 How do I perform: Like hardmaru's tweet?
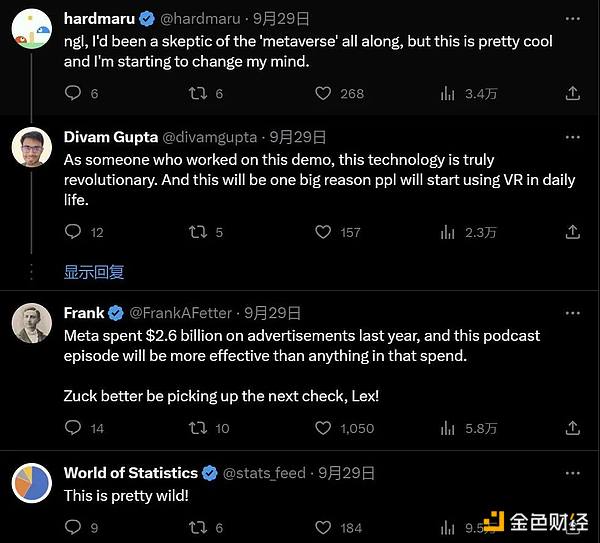point(323,93)
